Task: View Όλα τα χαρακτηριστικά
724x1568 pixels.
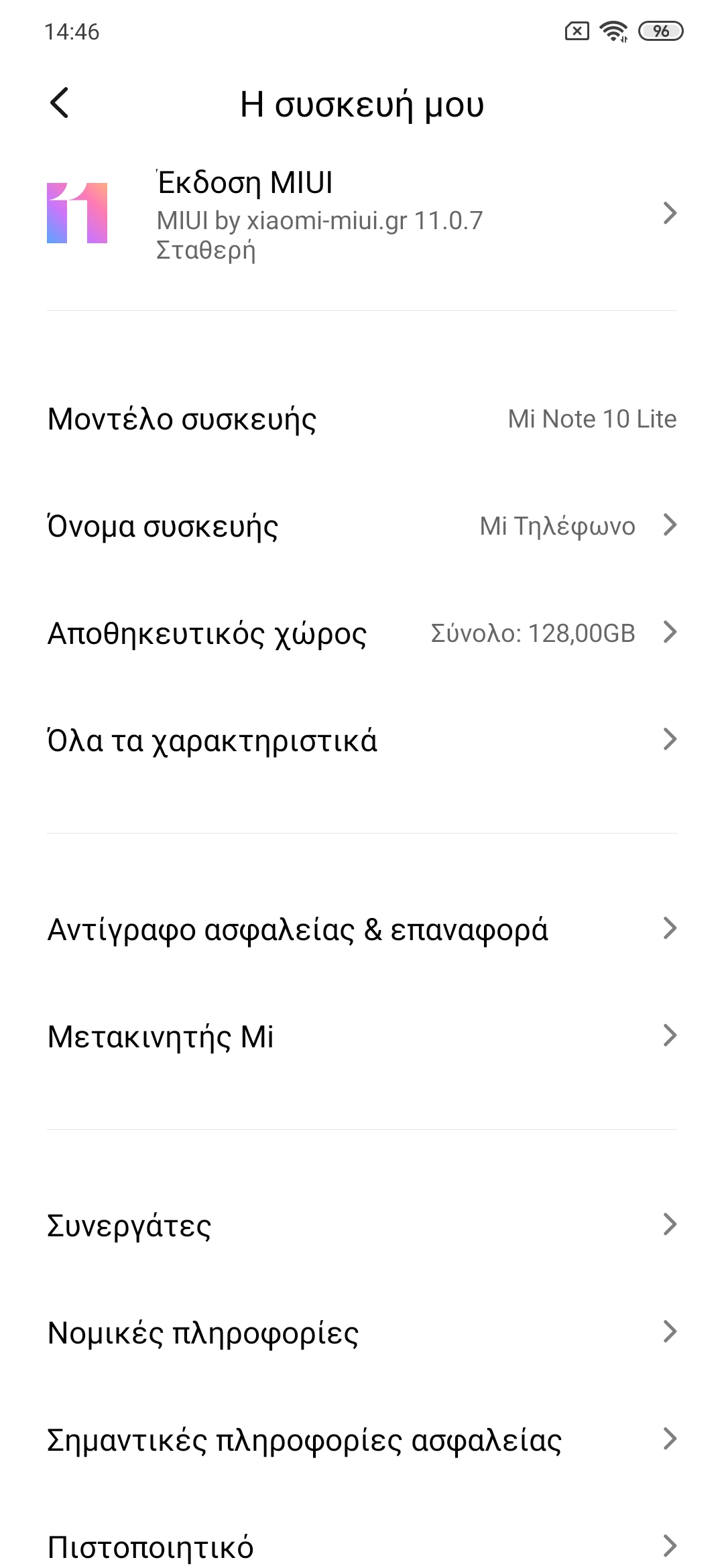Action: pyautogui.click(x=362, y=740)
